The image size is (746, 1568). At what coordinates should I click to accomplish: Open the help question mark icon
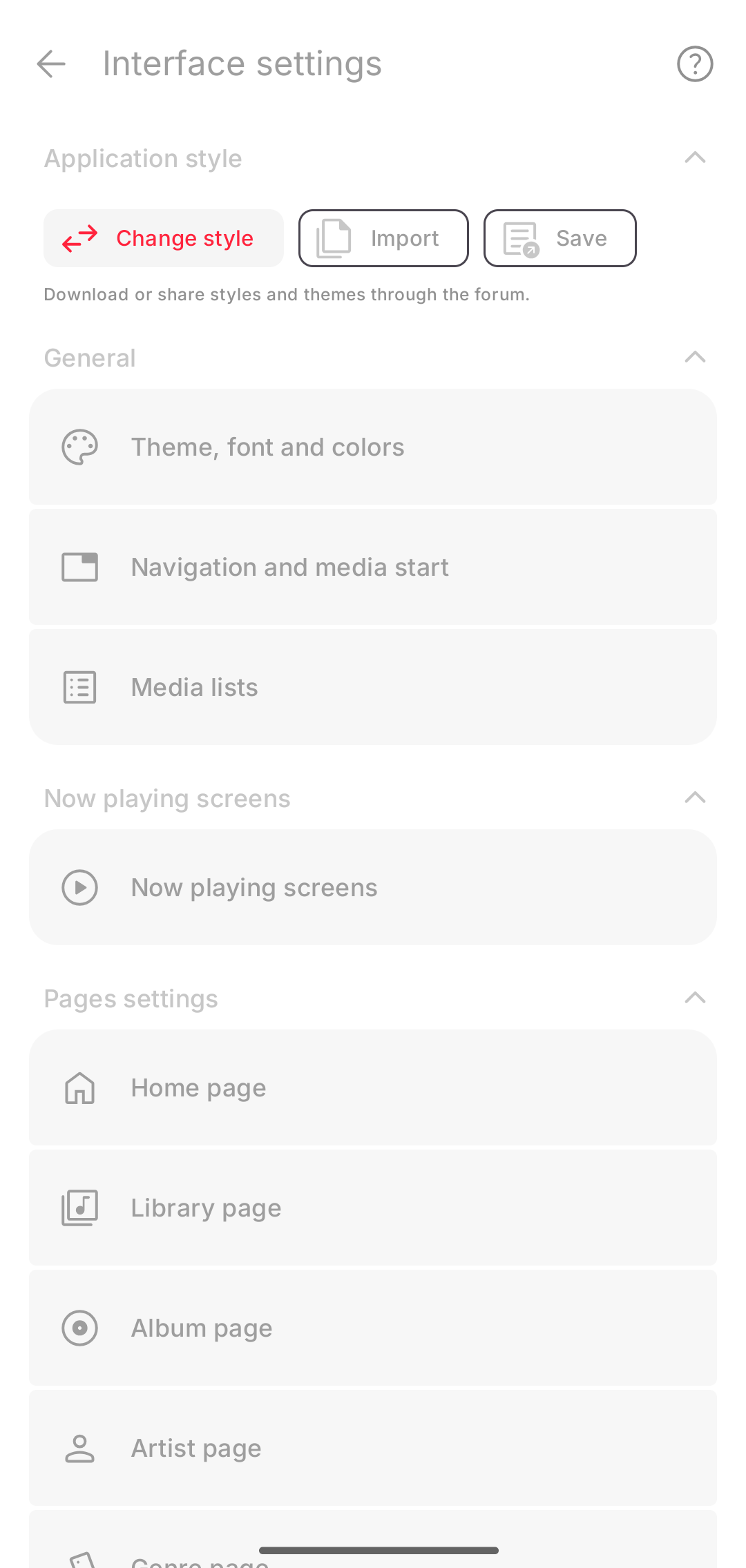[x=694, y=64]
